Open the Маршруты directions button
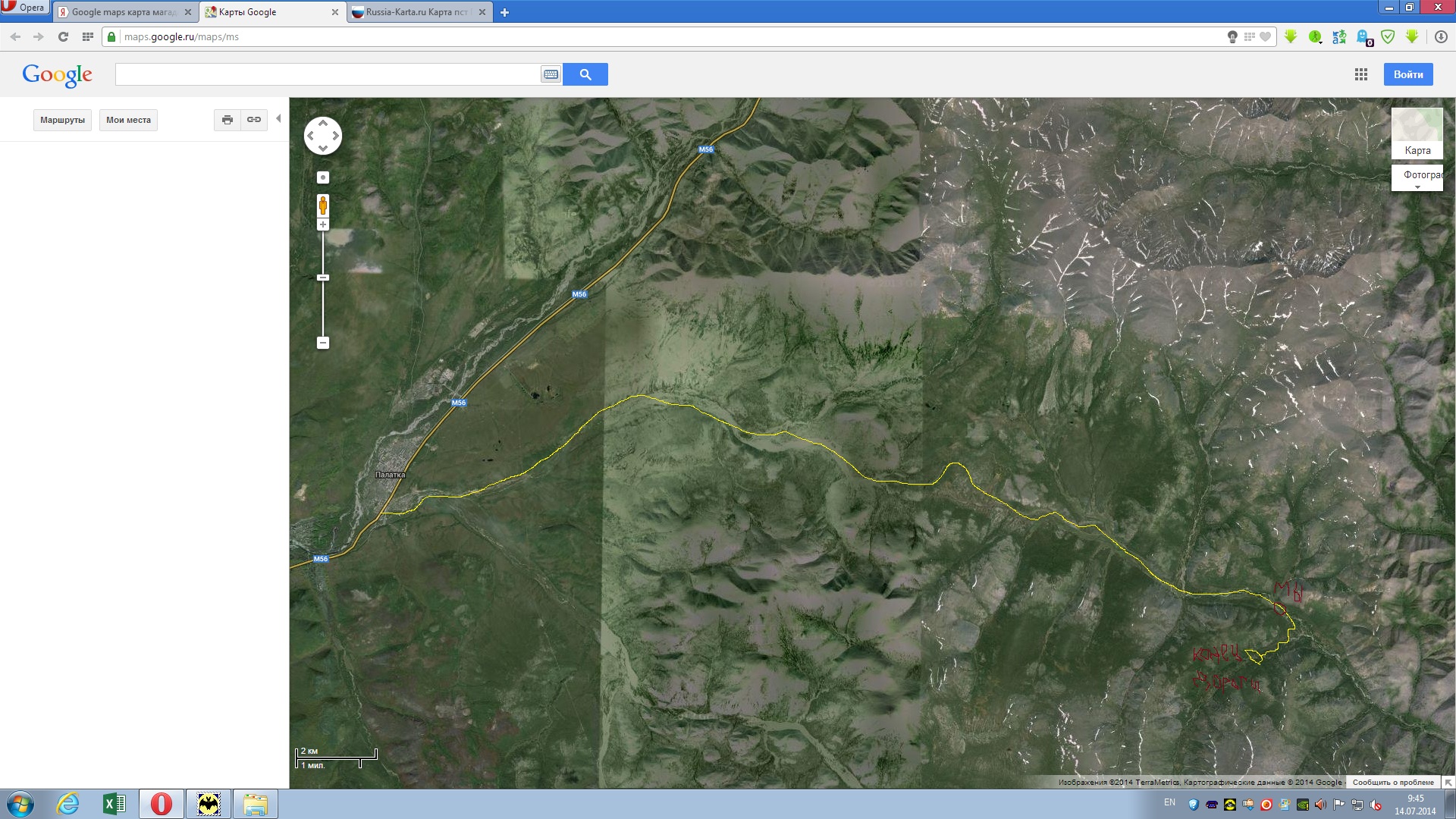 (x=62, y=120)
